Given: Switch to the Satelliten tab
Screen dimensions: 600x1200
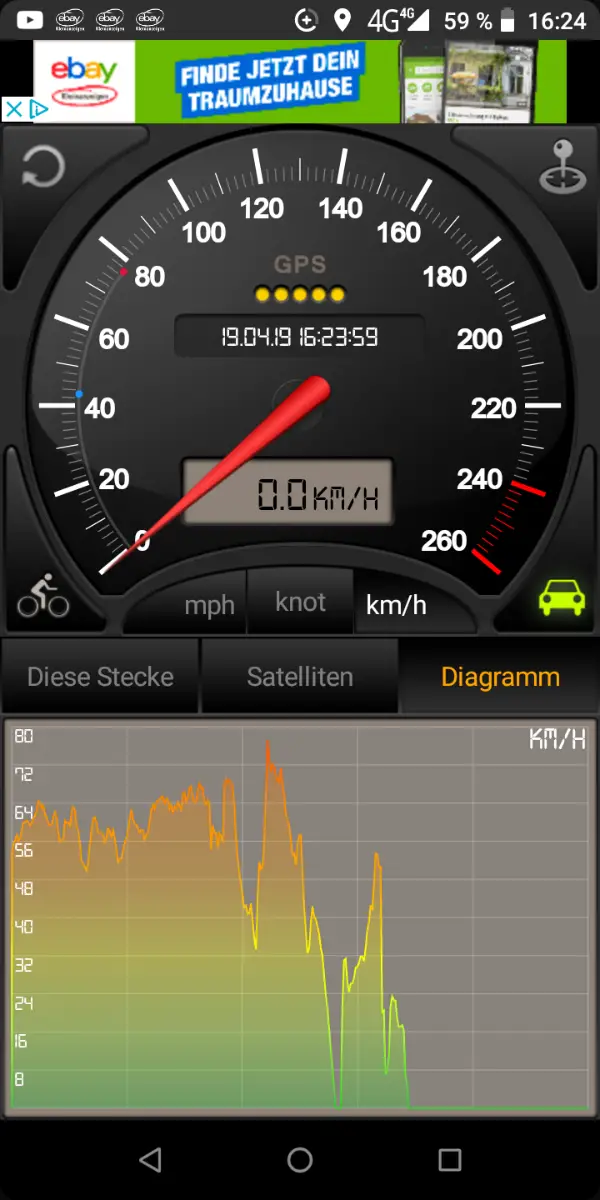Looking at the screenshot, I should coord(300,677).
